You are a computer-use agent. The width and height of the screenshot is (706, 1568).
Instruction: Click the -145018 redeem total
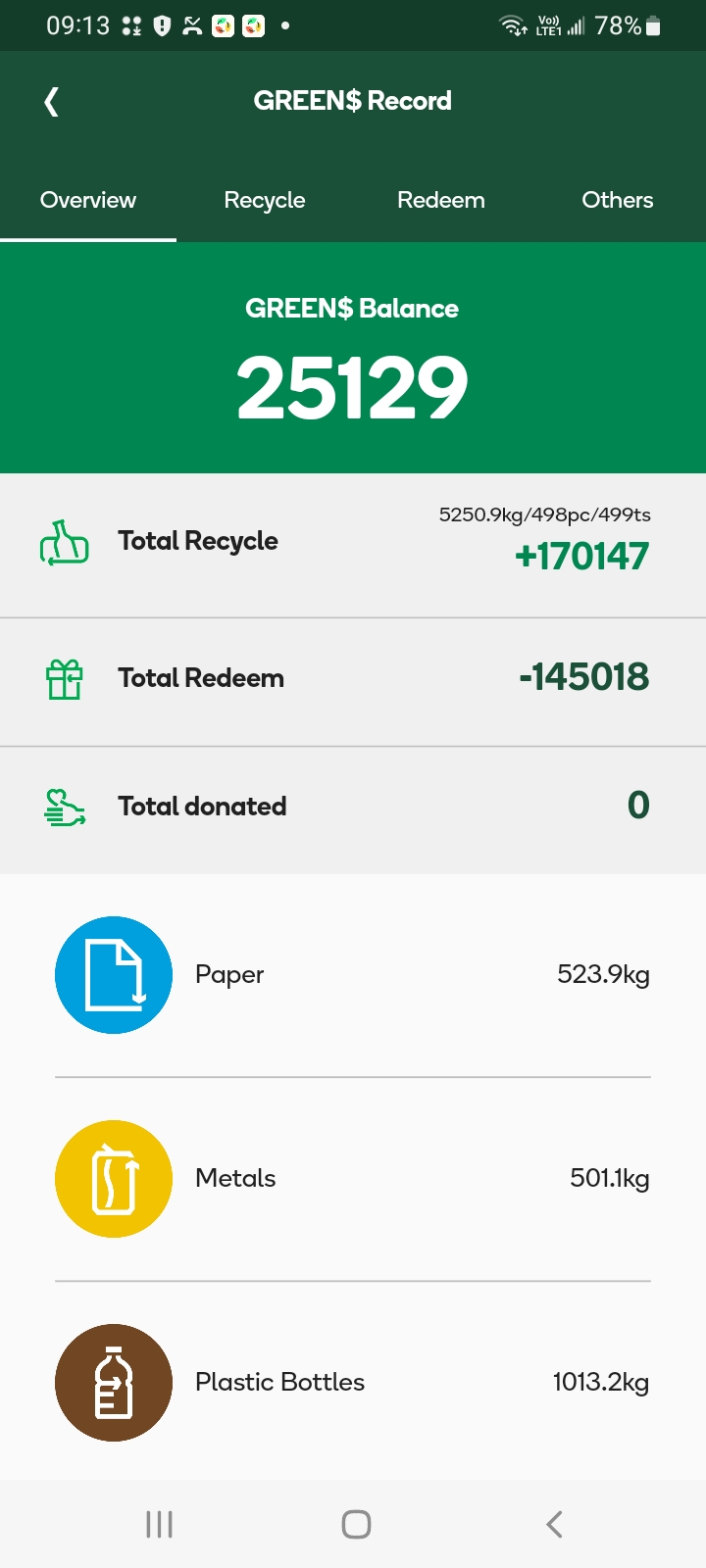click(x=584, y=676)
